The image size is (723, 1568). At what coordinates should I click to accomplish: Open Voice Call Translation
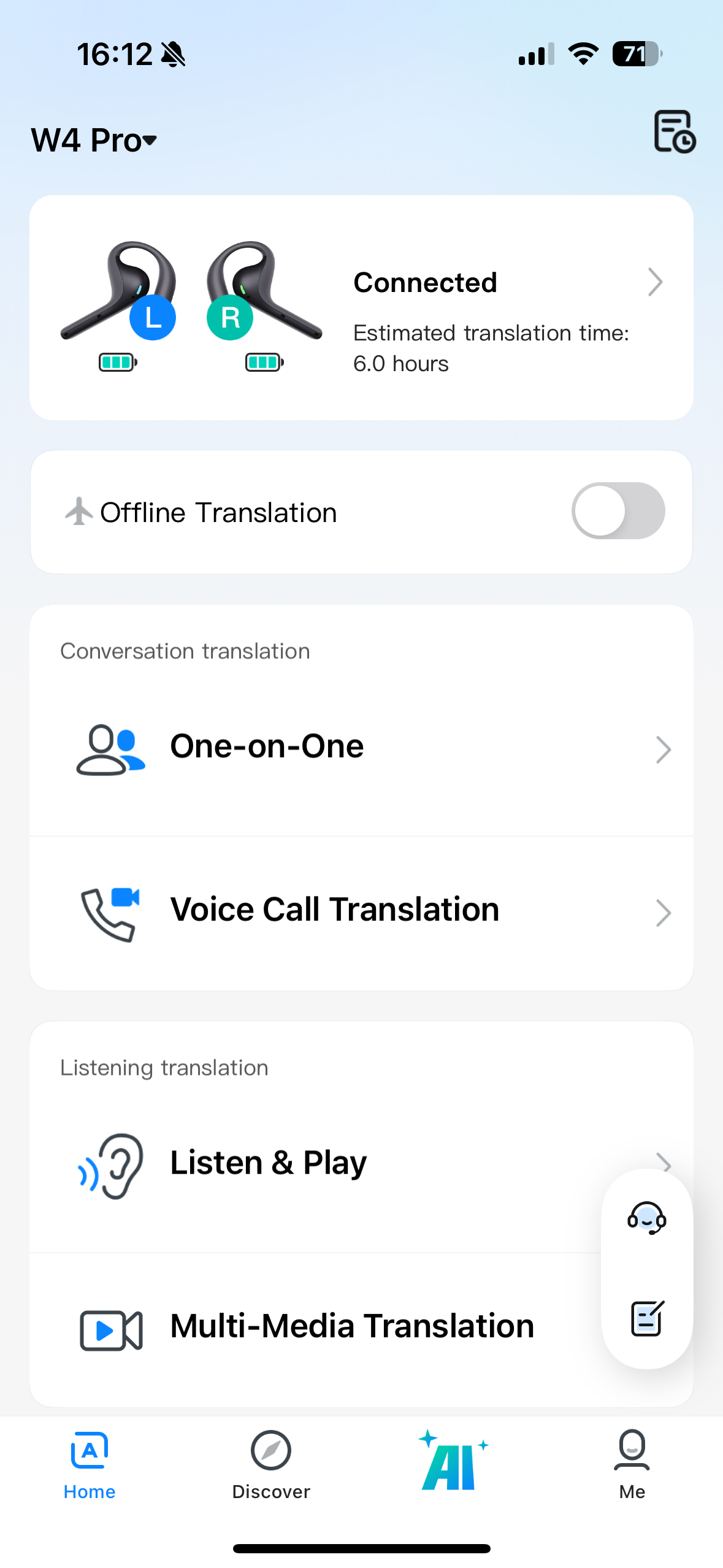(361, 911)
